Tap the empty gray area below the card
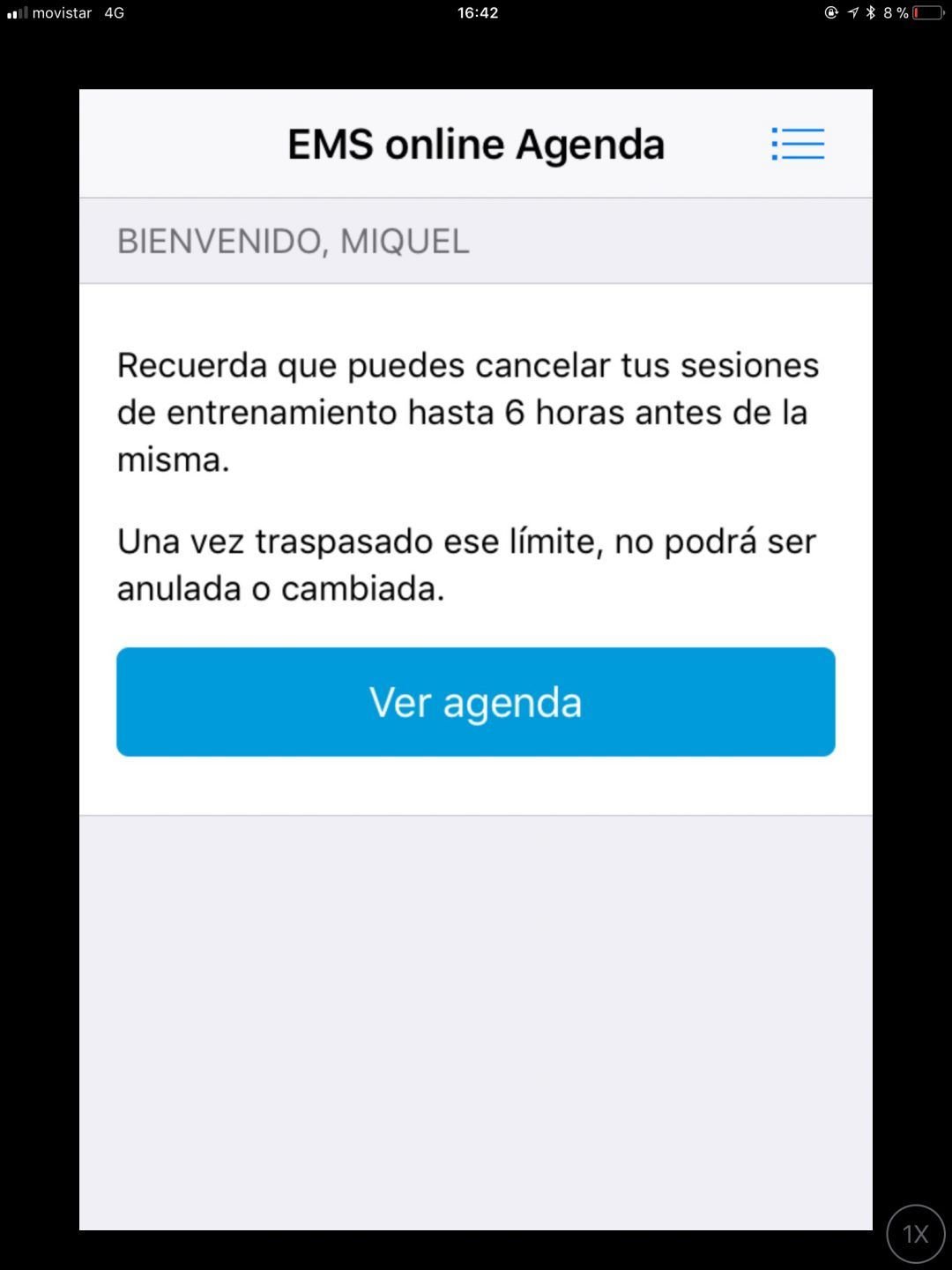 pyautogui.click(x=476, y=1014)
